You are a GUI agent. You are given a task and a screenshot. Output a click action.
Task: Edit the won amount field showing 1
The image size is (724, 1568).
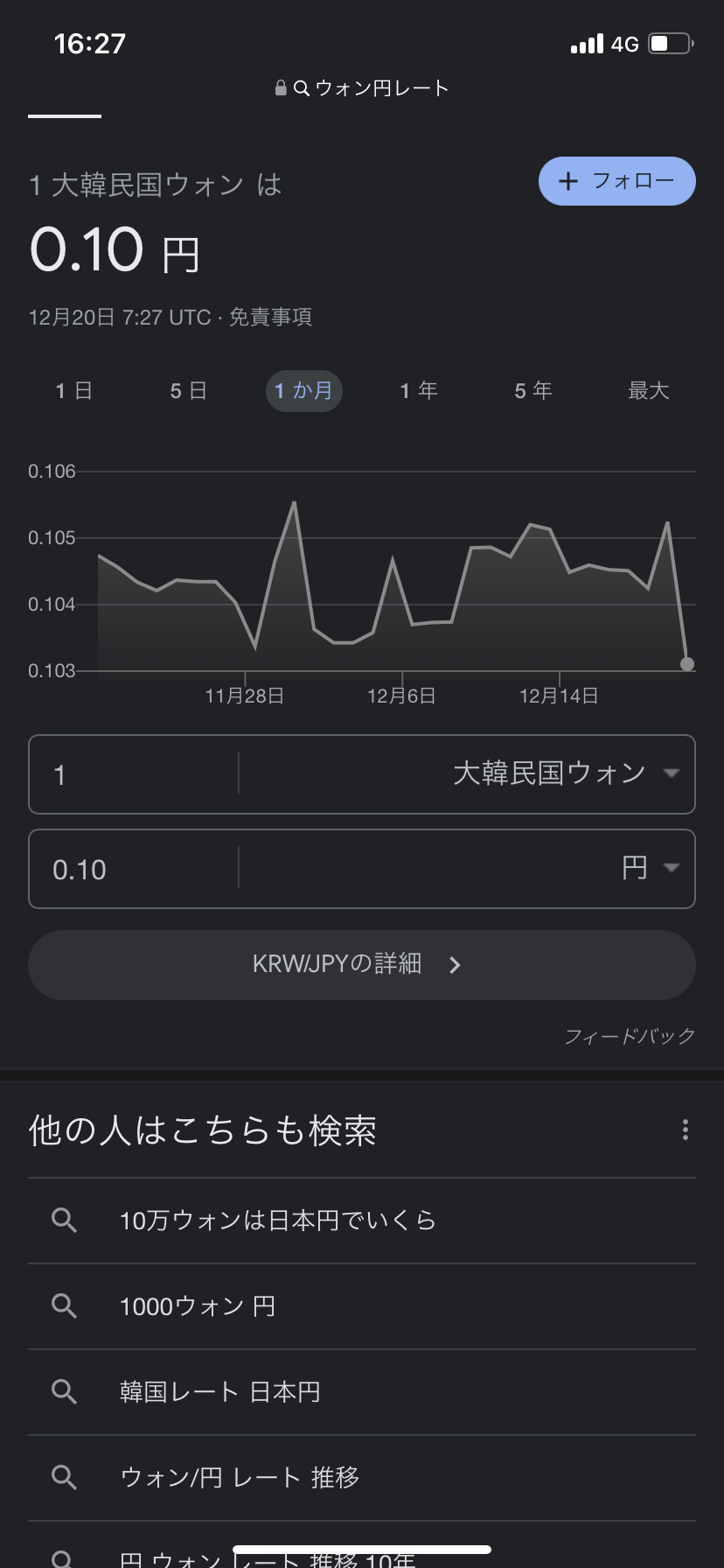134,774
